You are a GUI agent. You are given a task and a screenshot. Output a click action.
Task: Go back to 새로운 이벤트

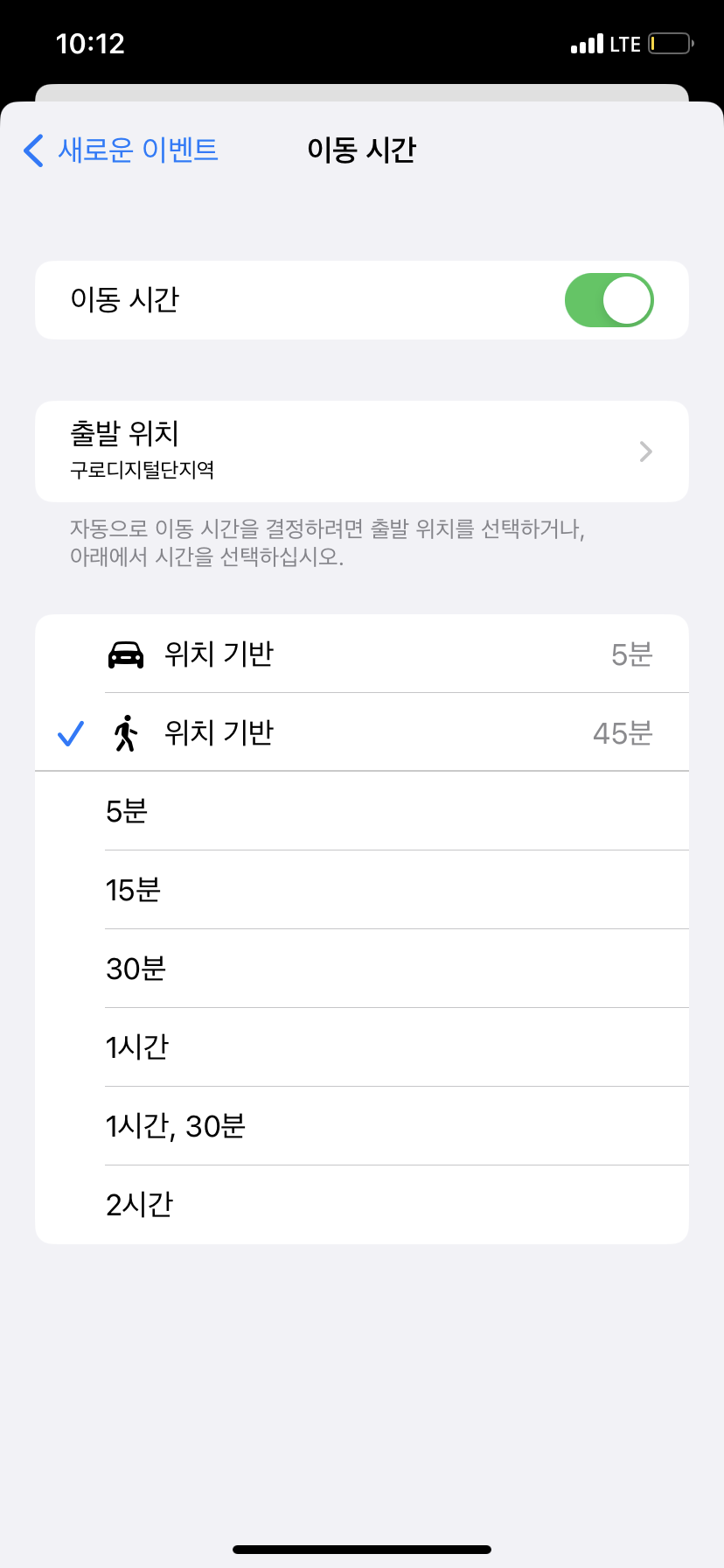(121, 150)
